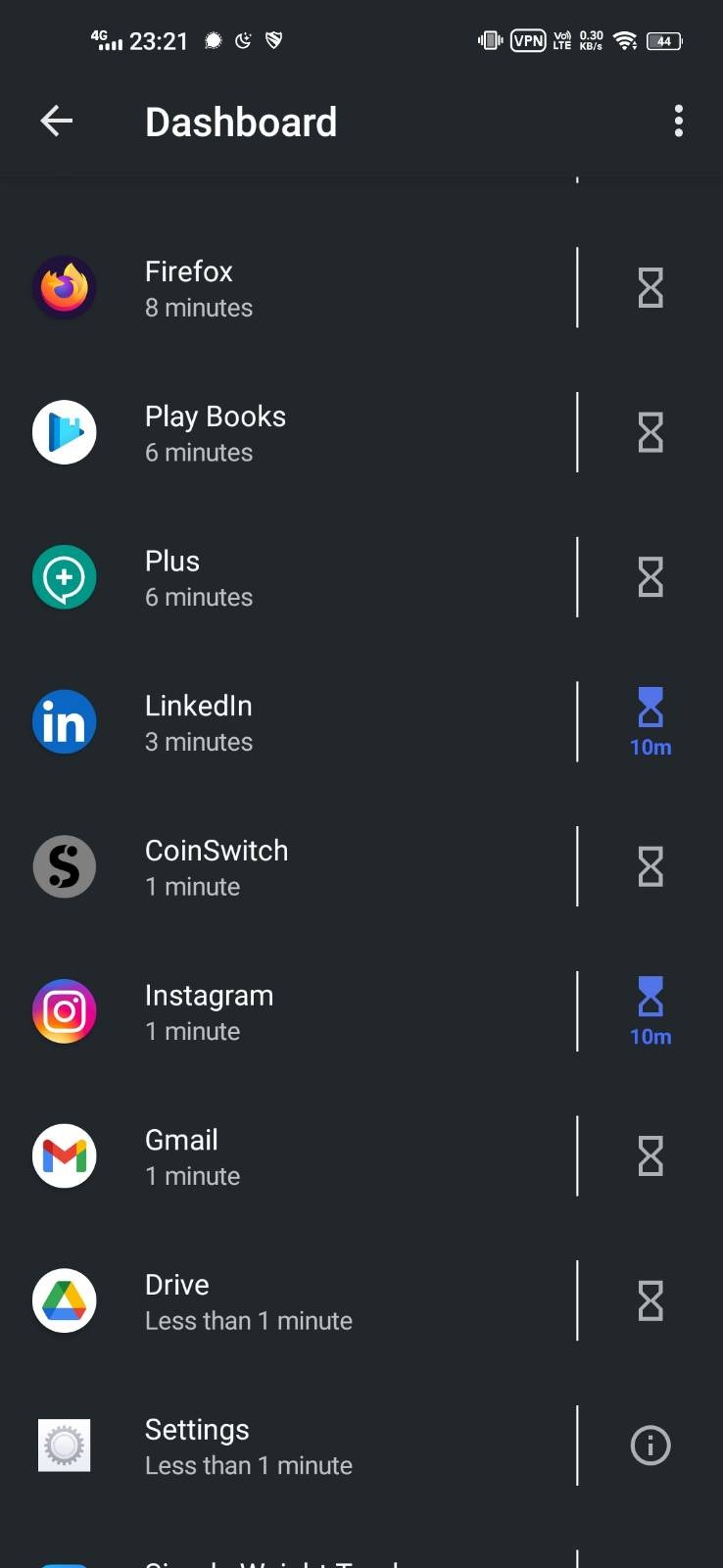Open the Firefox app icon
Image resolution: width=723 pixels, height=1568 pixels.
64,287
